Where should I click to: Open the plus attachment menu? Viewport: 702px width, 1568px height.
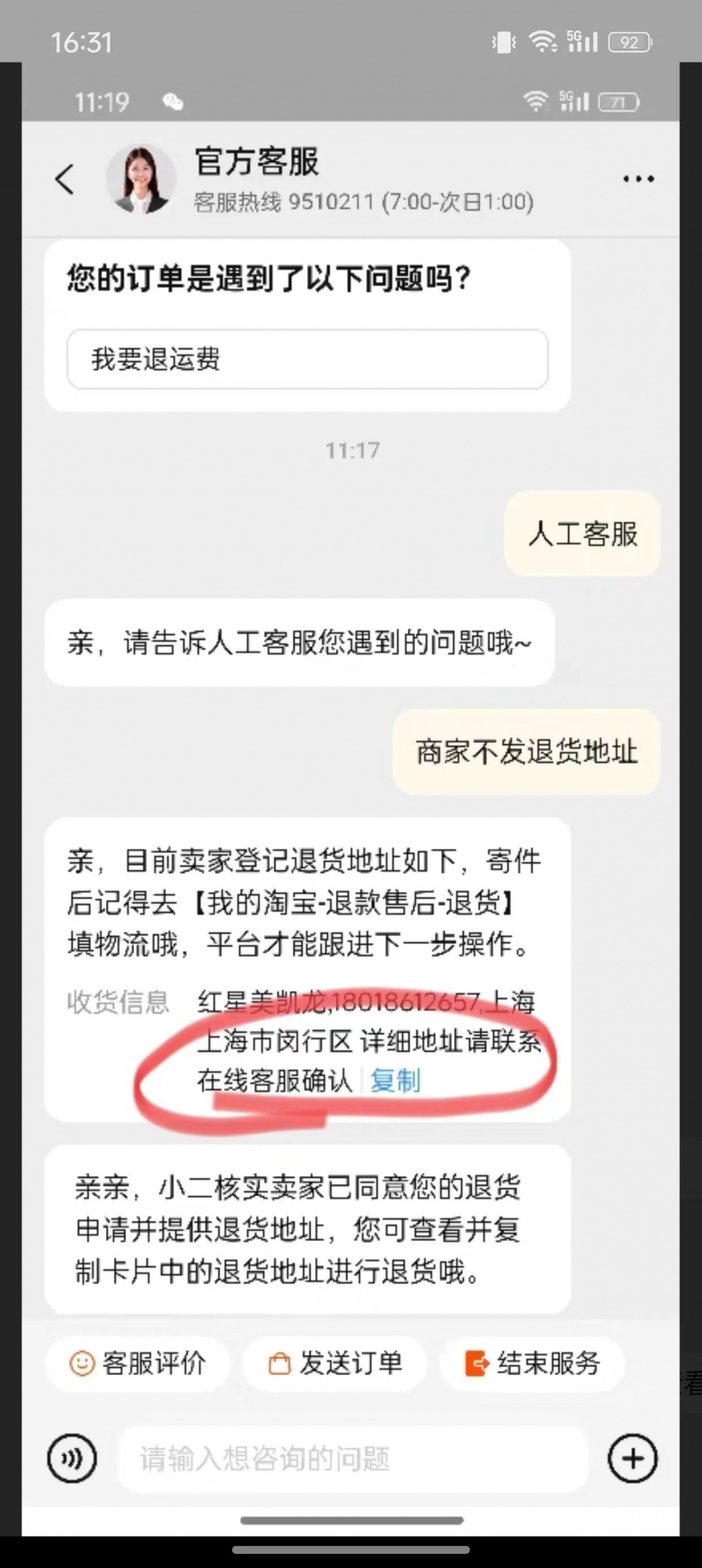coord(632,1458)
